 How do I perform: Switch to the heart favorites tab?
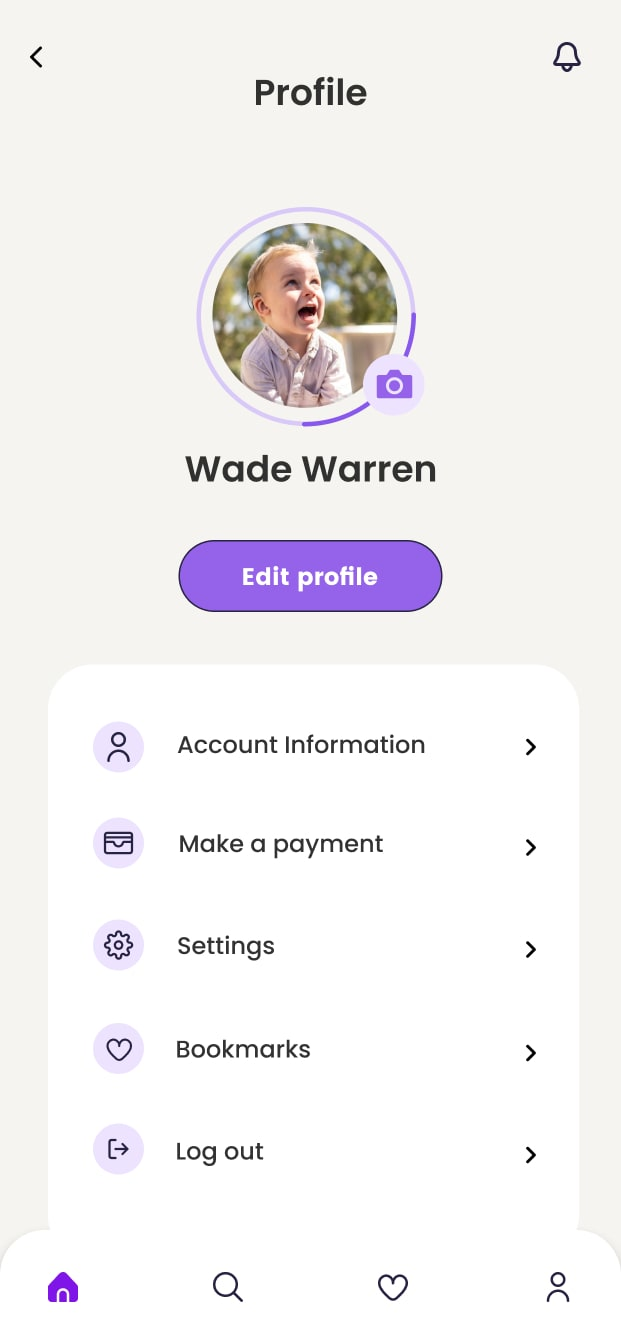[x=393, y=1287]
